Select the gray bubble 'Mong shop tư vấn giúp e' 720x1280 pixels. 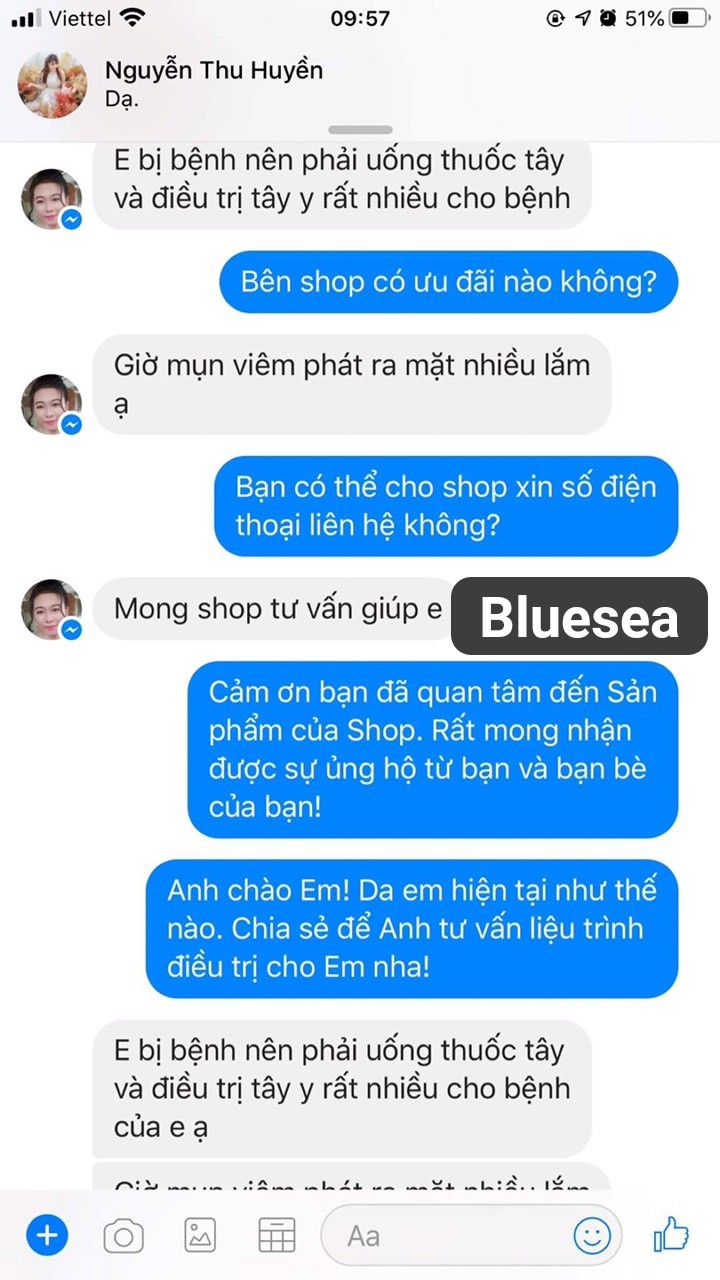point(280,608)
